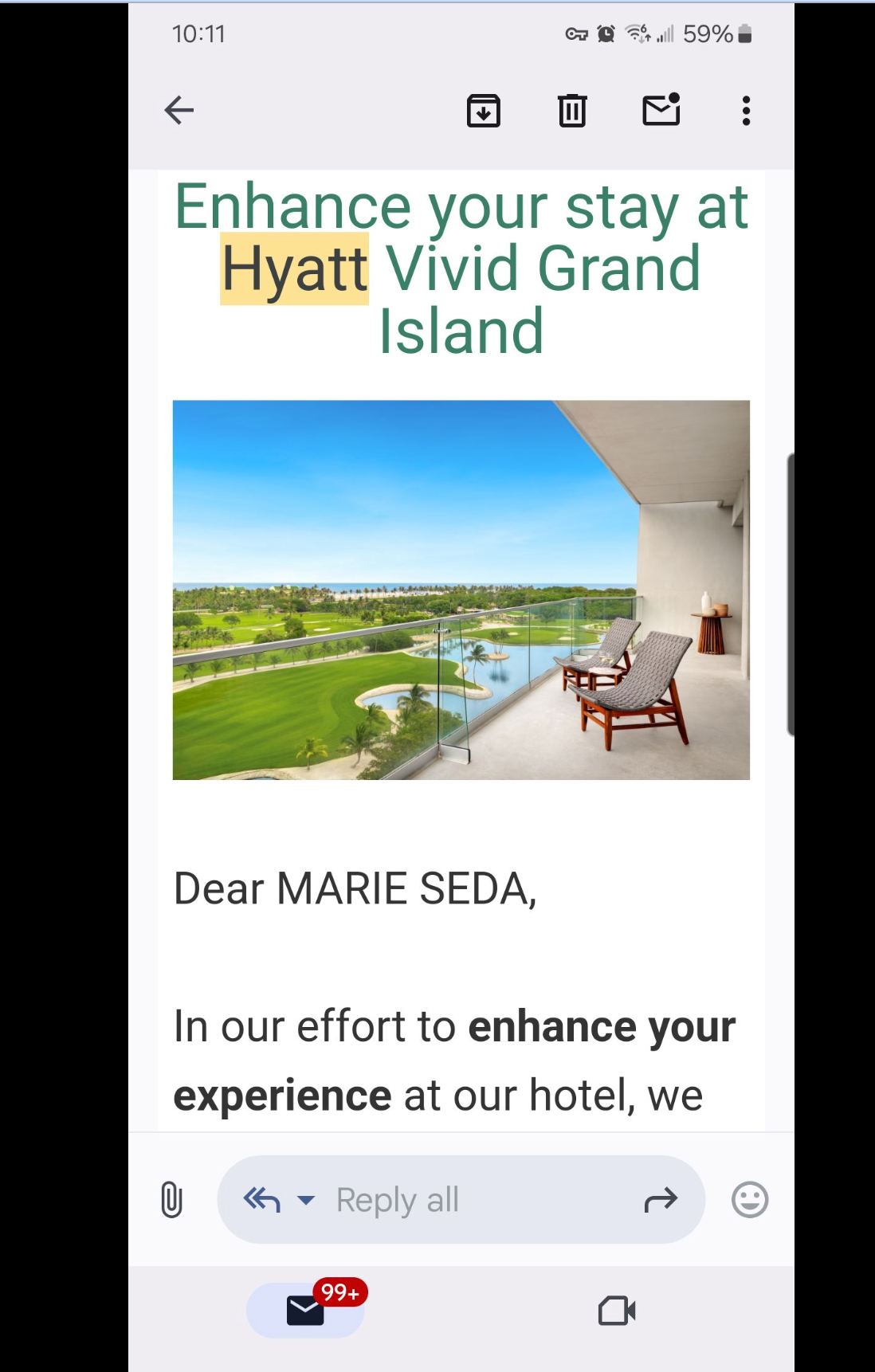Screen dimensions: 875x1372
Task: Delete the Hyatt email
Action: tap(571, 111)
